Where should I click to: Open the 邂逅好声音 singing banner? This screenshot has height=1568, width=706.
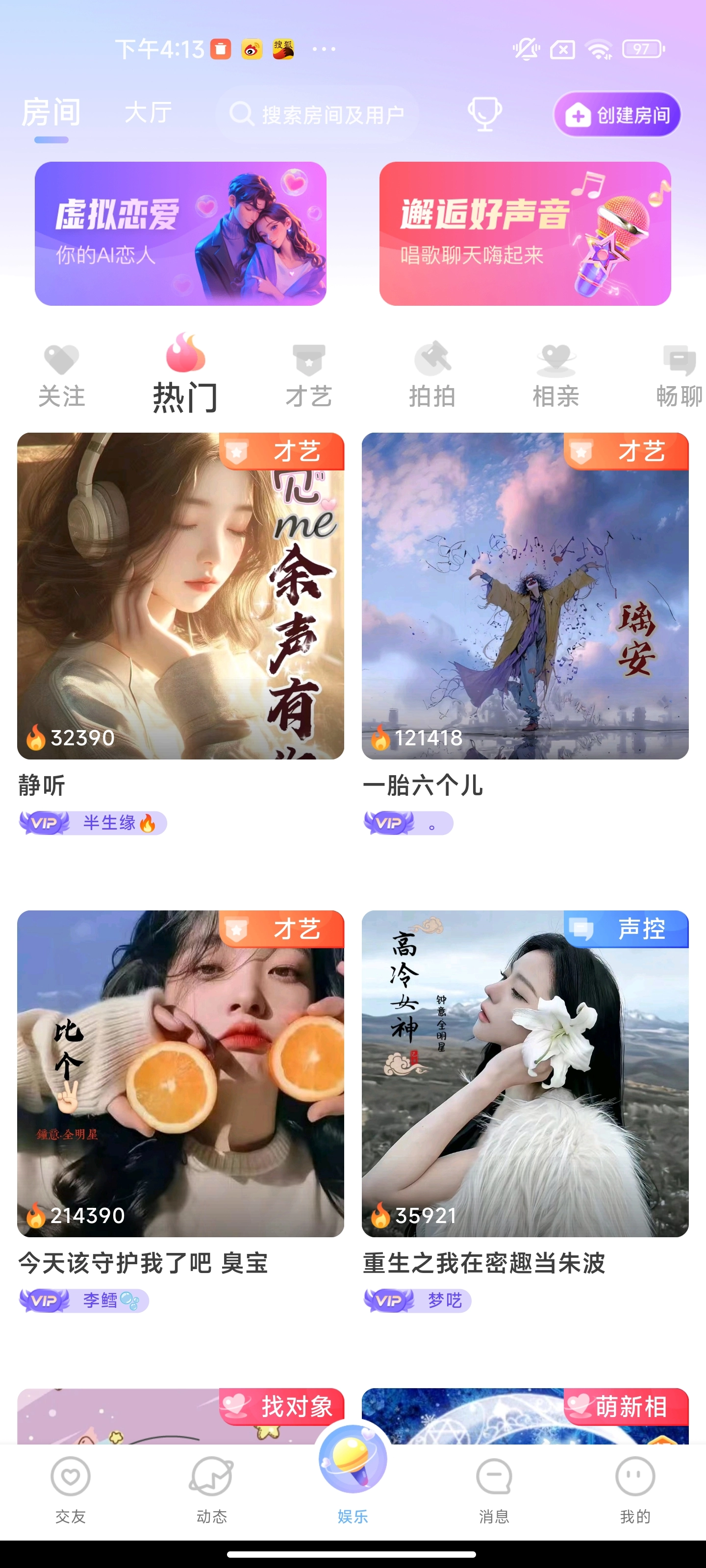pyautogui.click(x=525, y=233)
